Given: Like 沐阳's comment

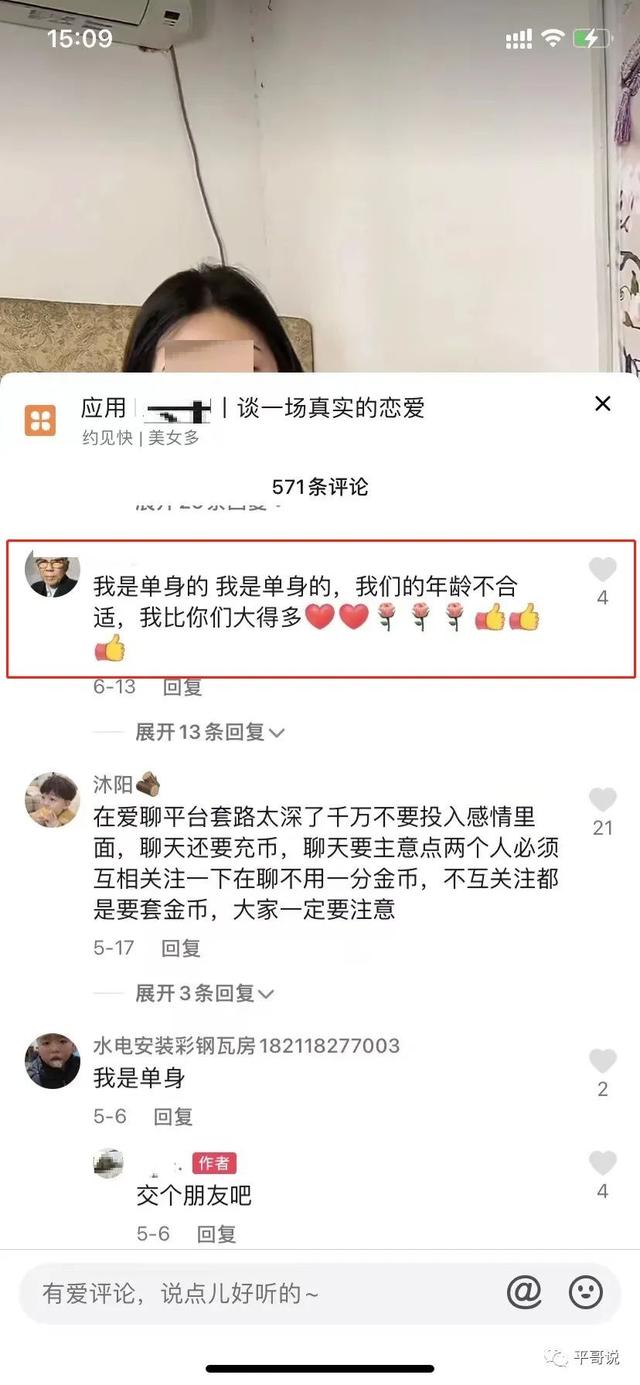Looking at the screenshot, I should (602, 800).
